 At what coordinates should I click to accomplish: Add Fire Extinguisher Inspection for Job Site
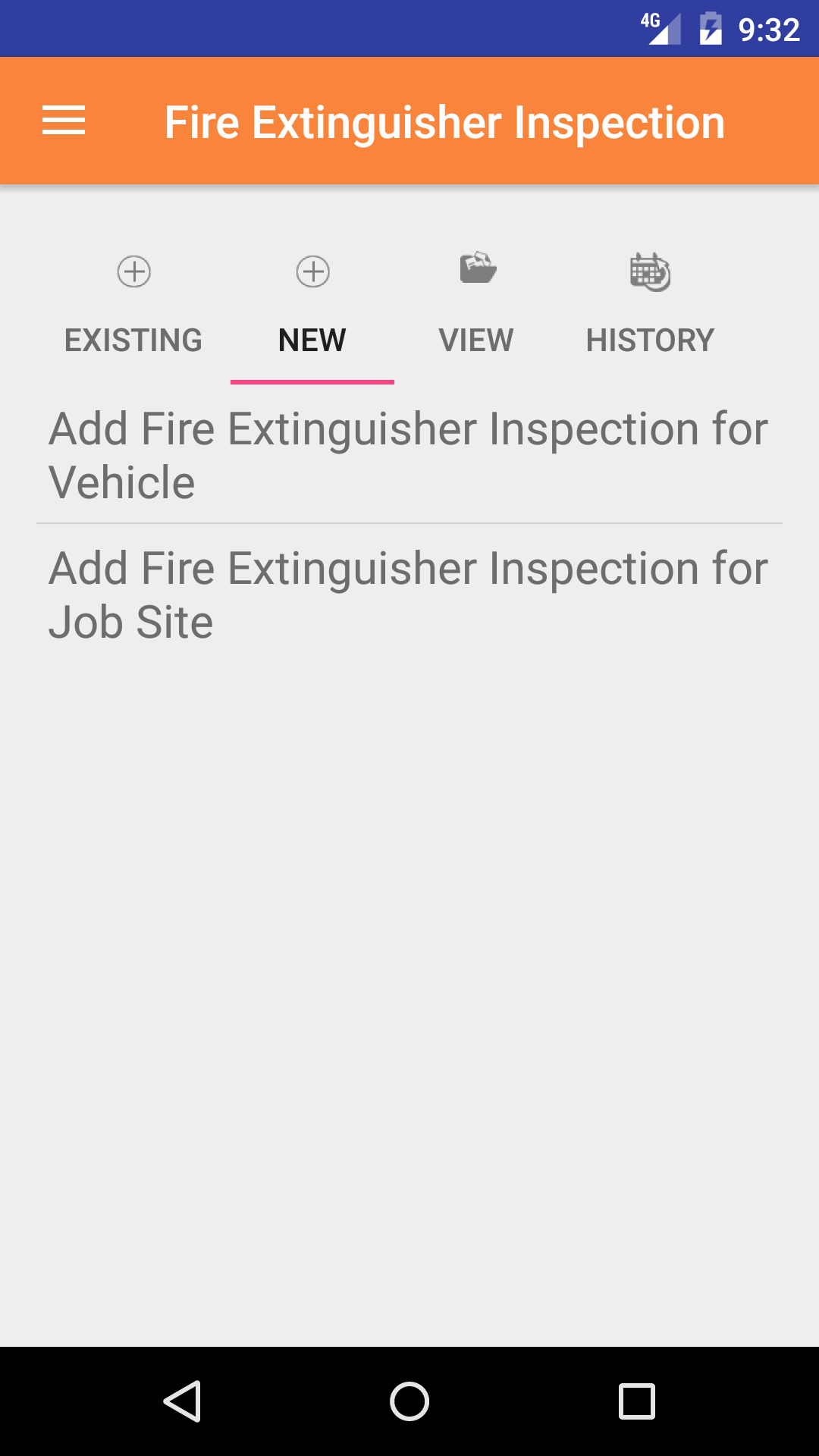(x=408, y=595)
